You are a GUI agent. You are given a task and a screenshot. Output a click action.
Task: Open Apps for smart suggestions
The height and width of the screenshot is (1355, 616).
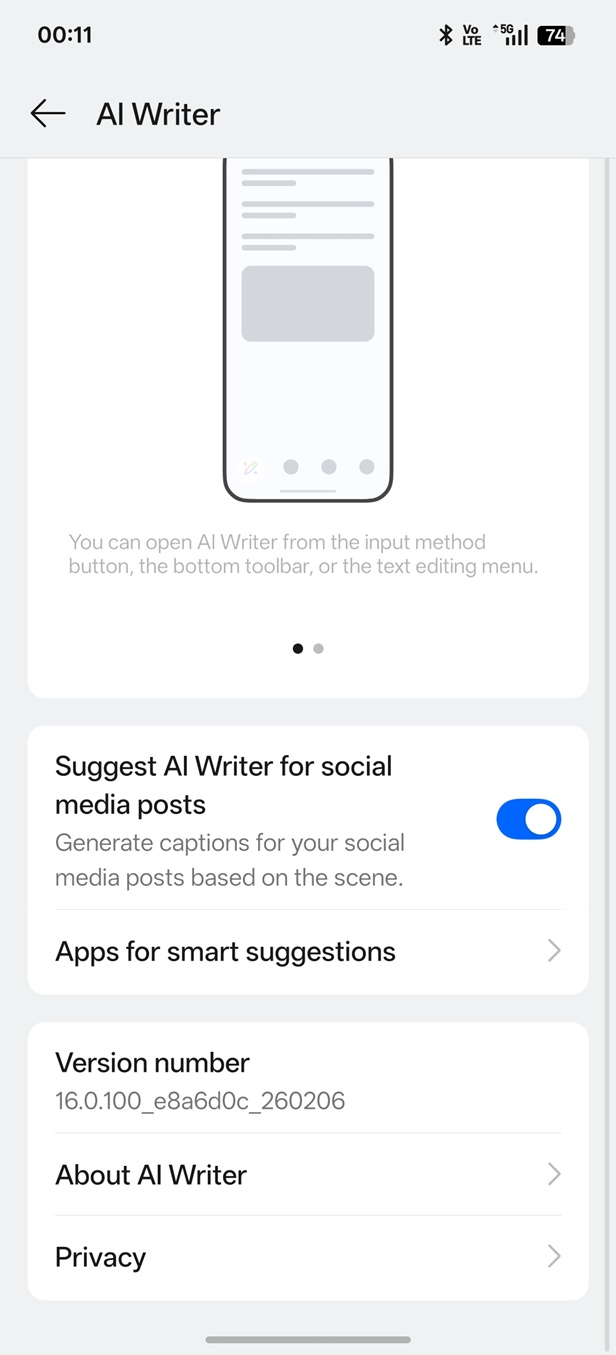[307, 952]
